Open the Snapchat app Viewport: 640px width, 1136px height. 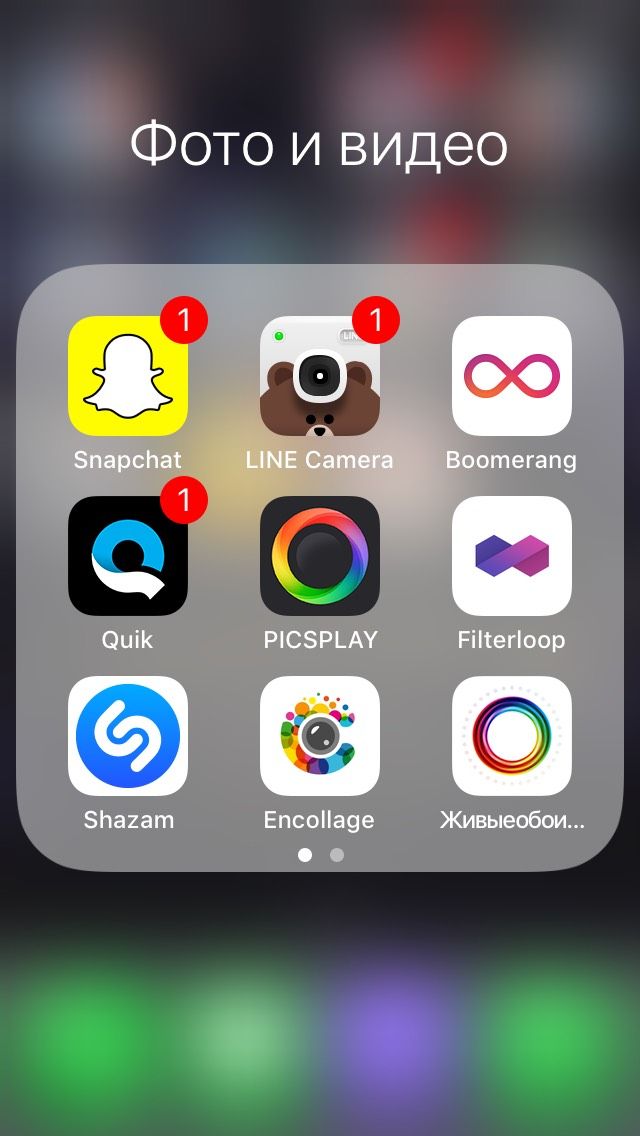(x=128, y=376)
